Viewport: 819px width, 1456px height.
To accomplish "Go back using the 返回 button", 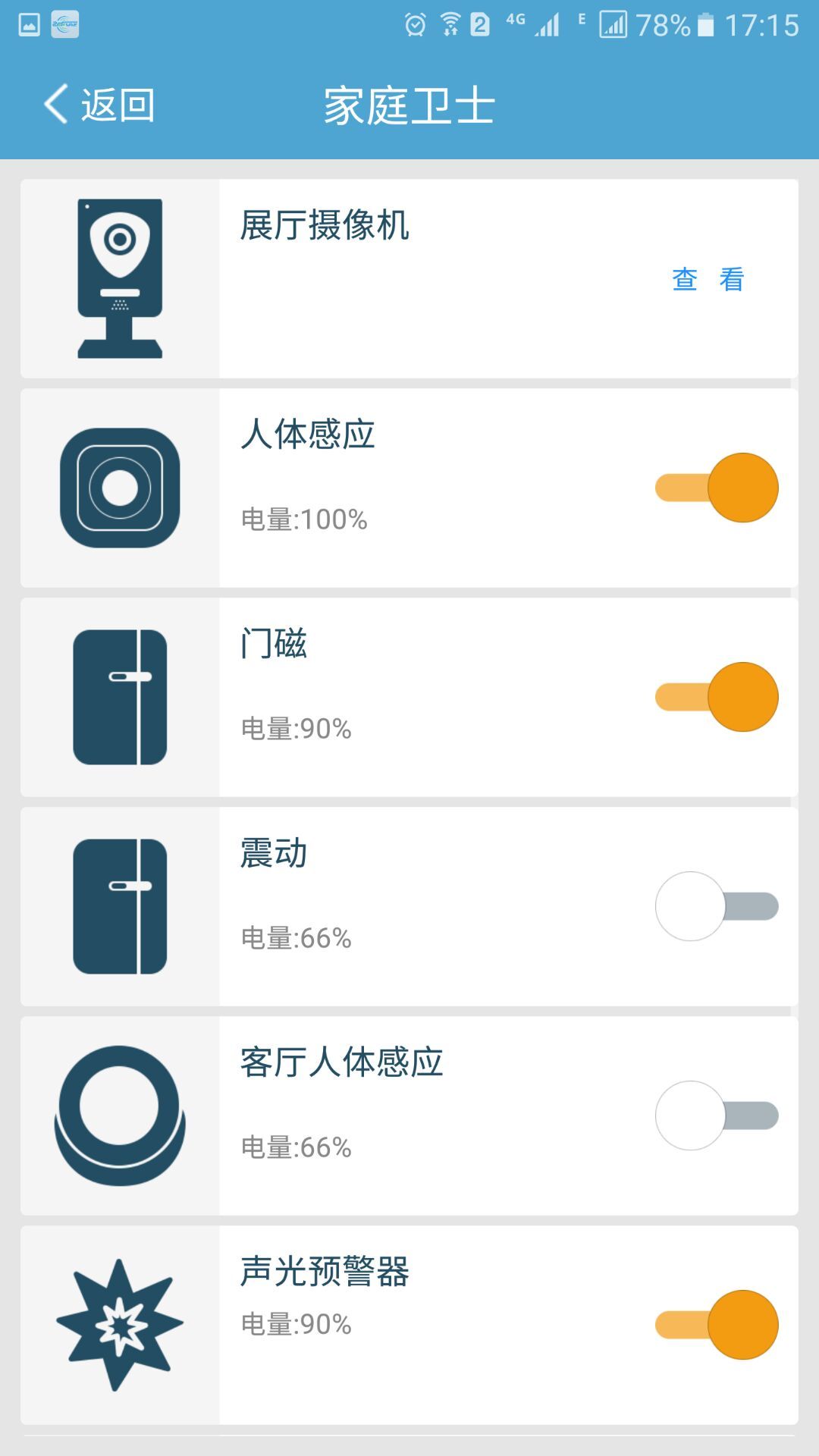I will (x=99, y=105).
